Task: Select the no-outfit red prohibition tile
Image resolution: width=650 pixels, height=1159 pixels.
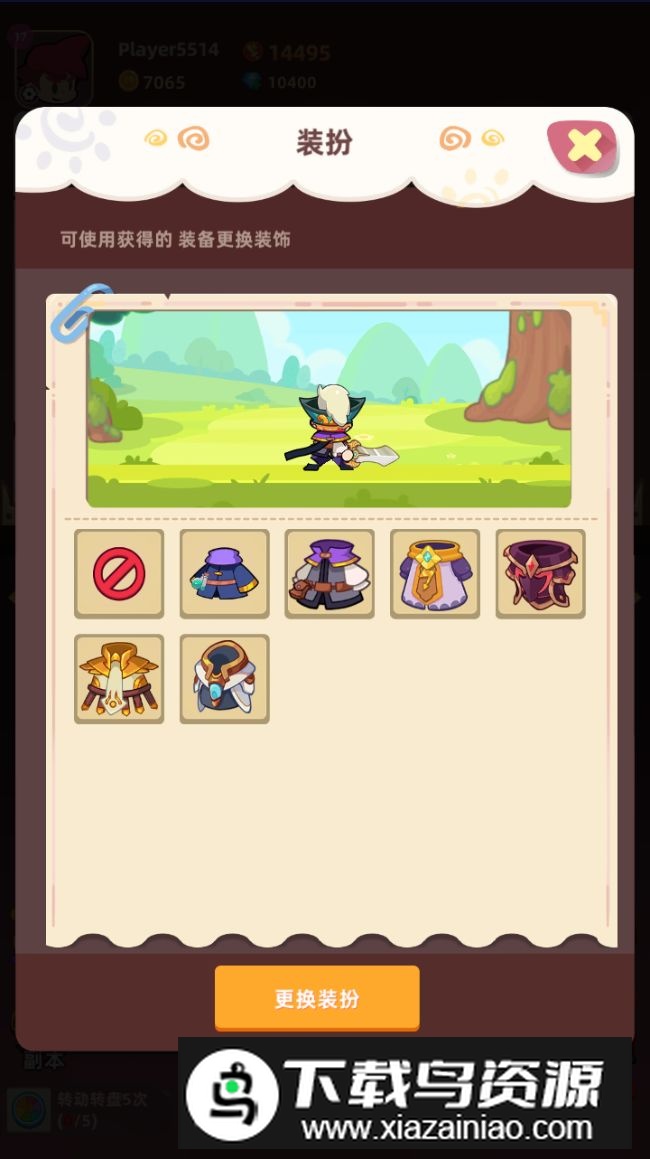Action: tap(119, 574)
